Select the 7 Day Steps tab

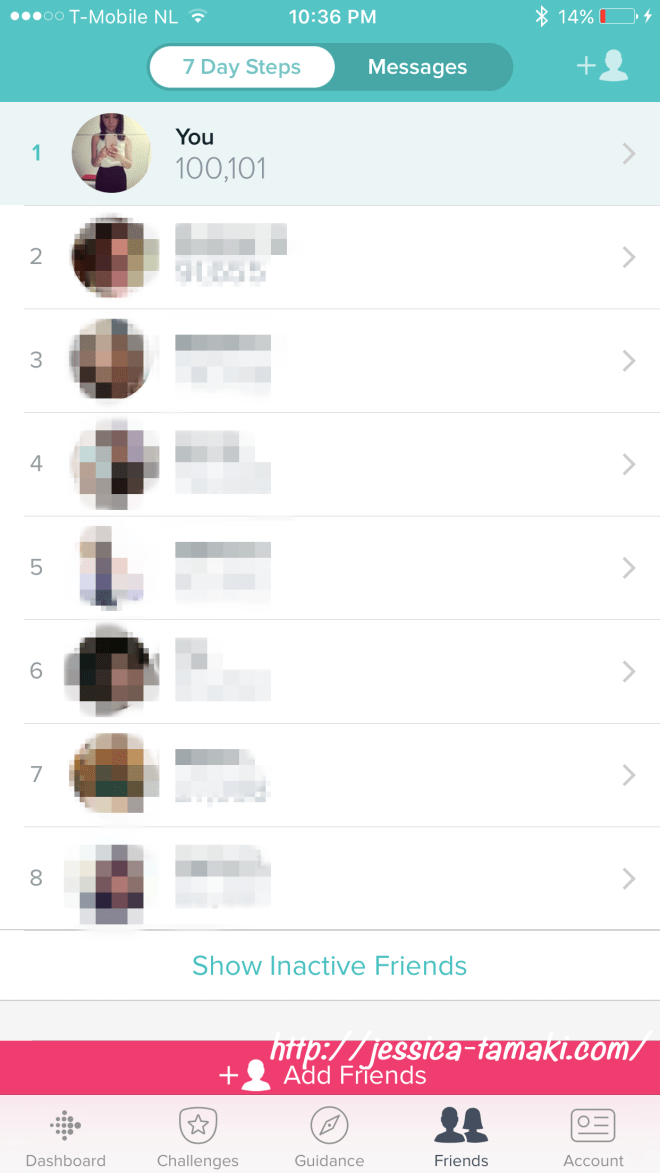pyautogui.click(x=242, y=67)
